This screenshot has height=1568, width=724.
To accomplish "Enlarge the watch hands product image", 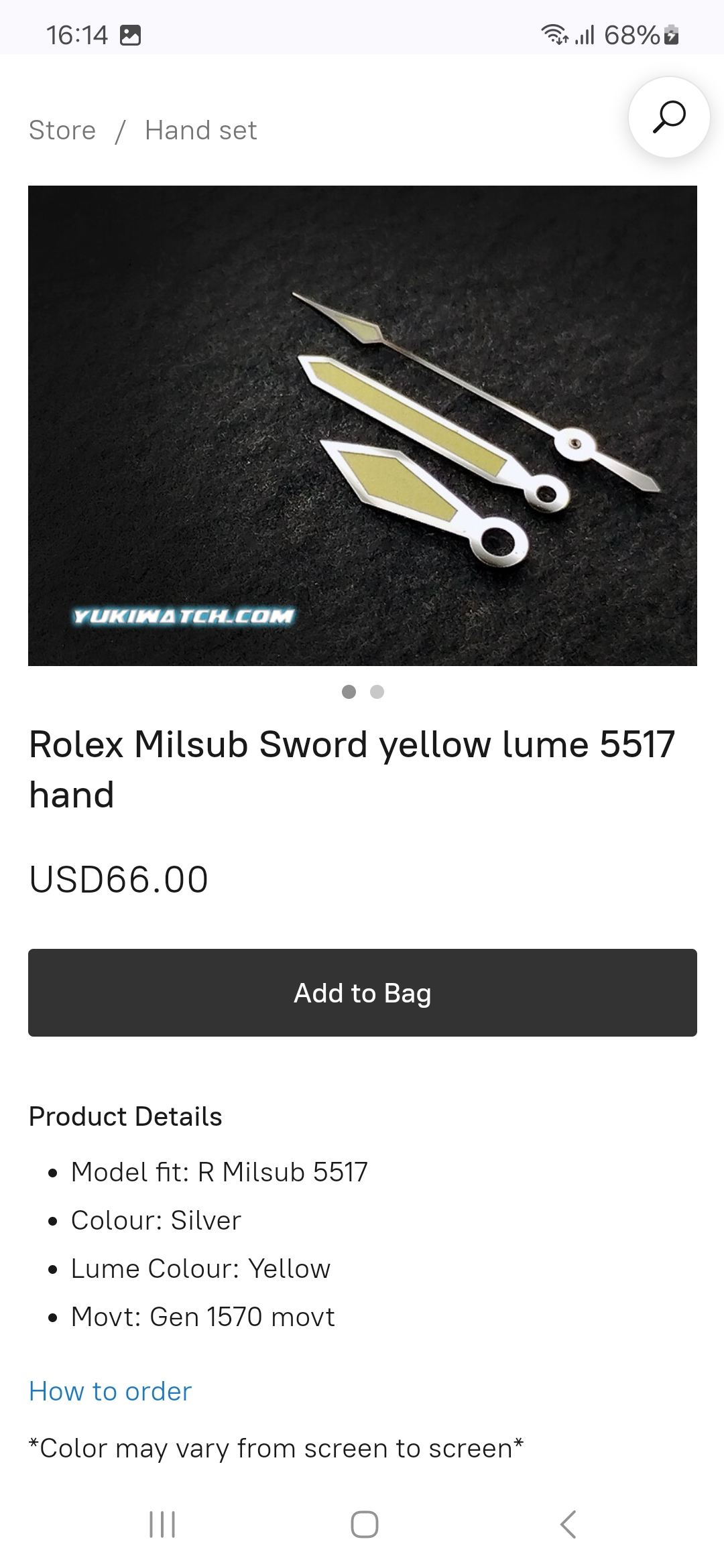I will coord(363,426).
